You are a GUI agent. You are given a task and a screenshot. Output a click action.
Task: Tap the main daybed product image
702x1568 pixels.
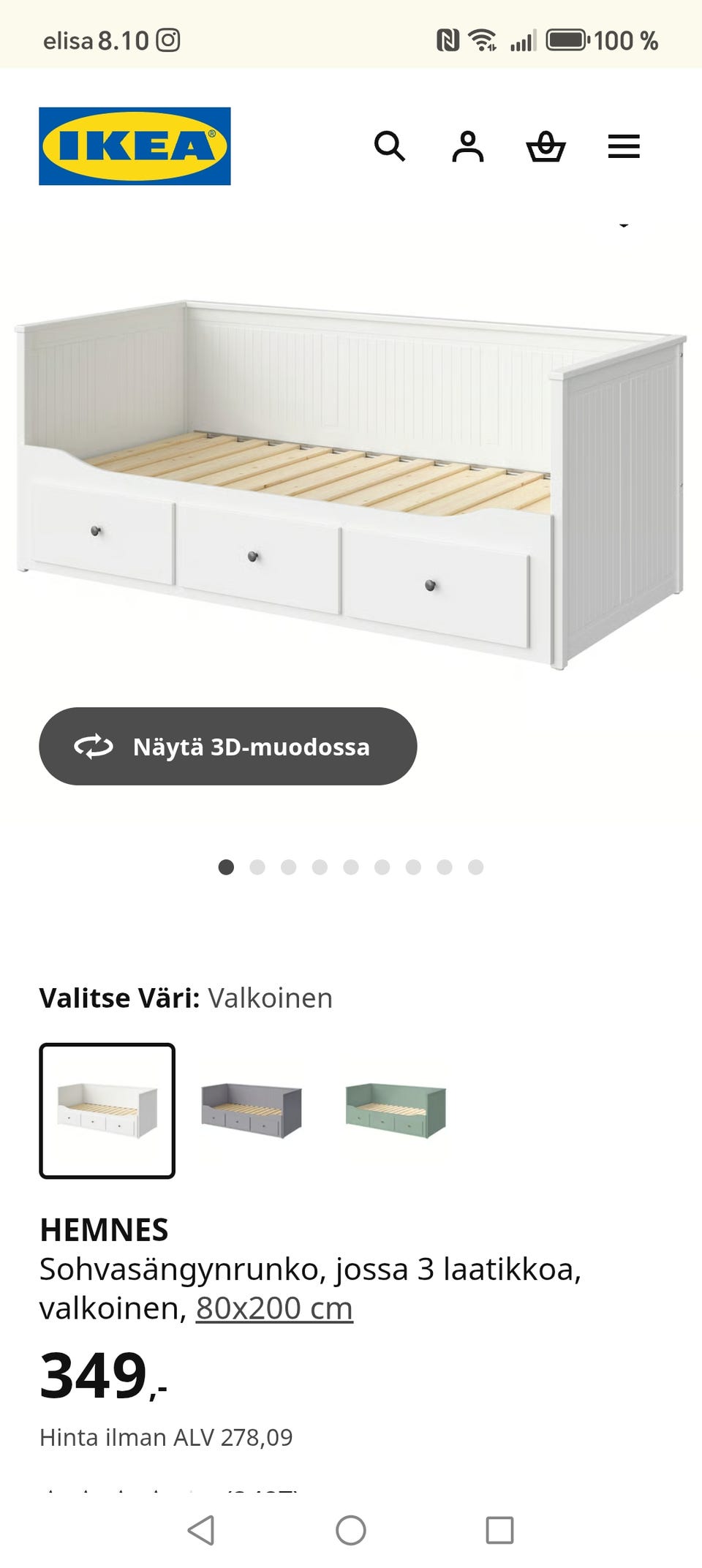[x=351, y=483]
